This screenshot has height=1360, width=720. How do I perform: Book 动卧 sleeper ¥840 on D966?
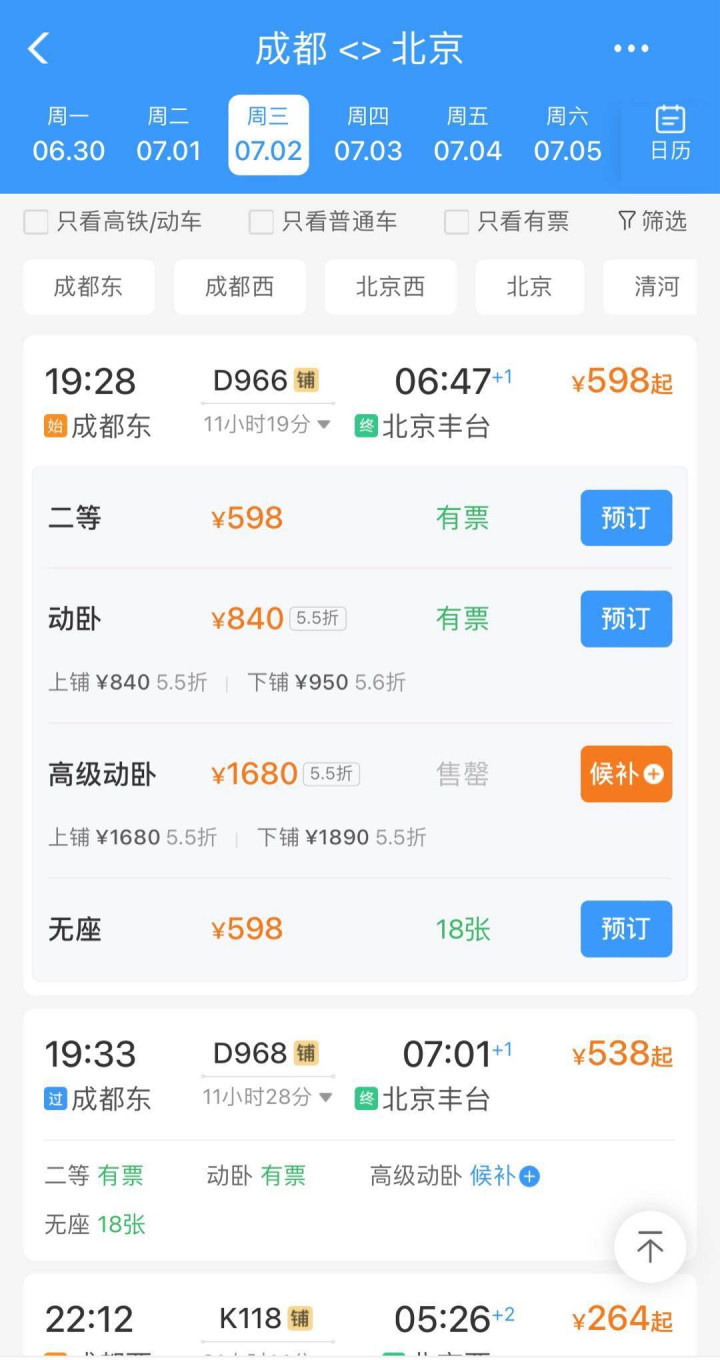[x=626, y=619]
